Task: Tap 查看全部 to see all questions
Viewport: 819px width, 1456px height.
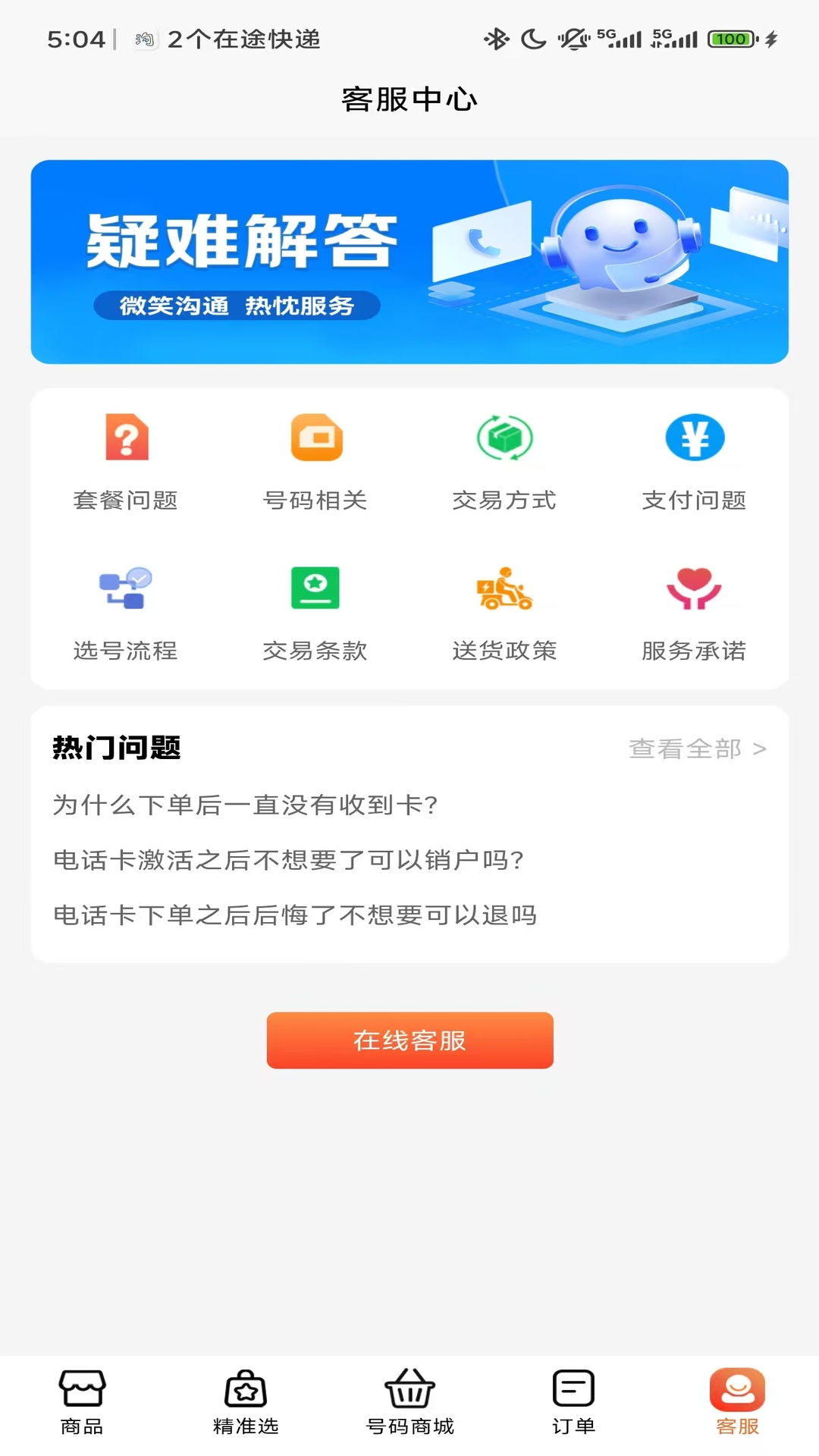Action: 697,748
